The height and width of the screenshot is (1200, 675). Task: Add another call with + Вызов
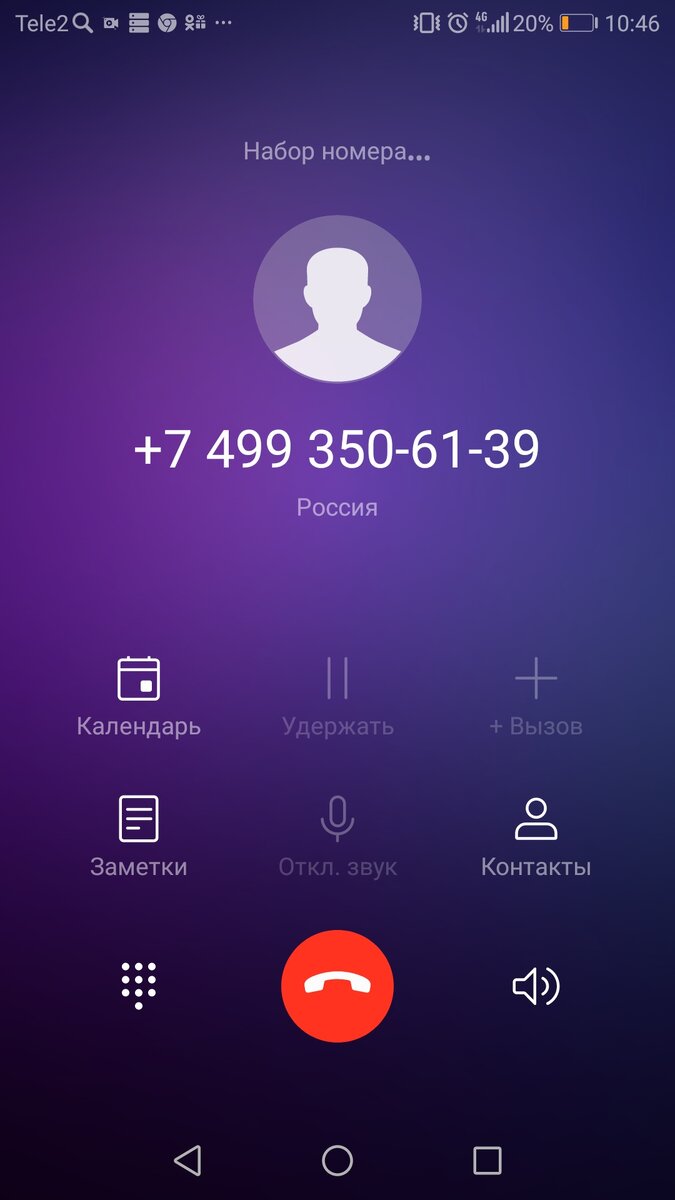coord(536,696)
